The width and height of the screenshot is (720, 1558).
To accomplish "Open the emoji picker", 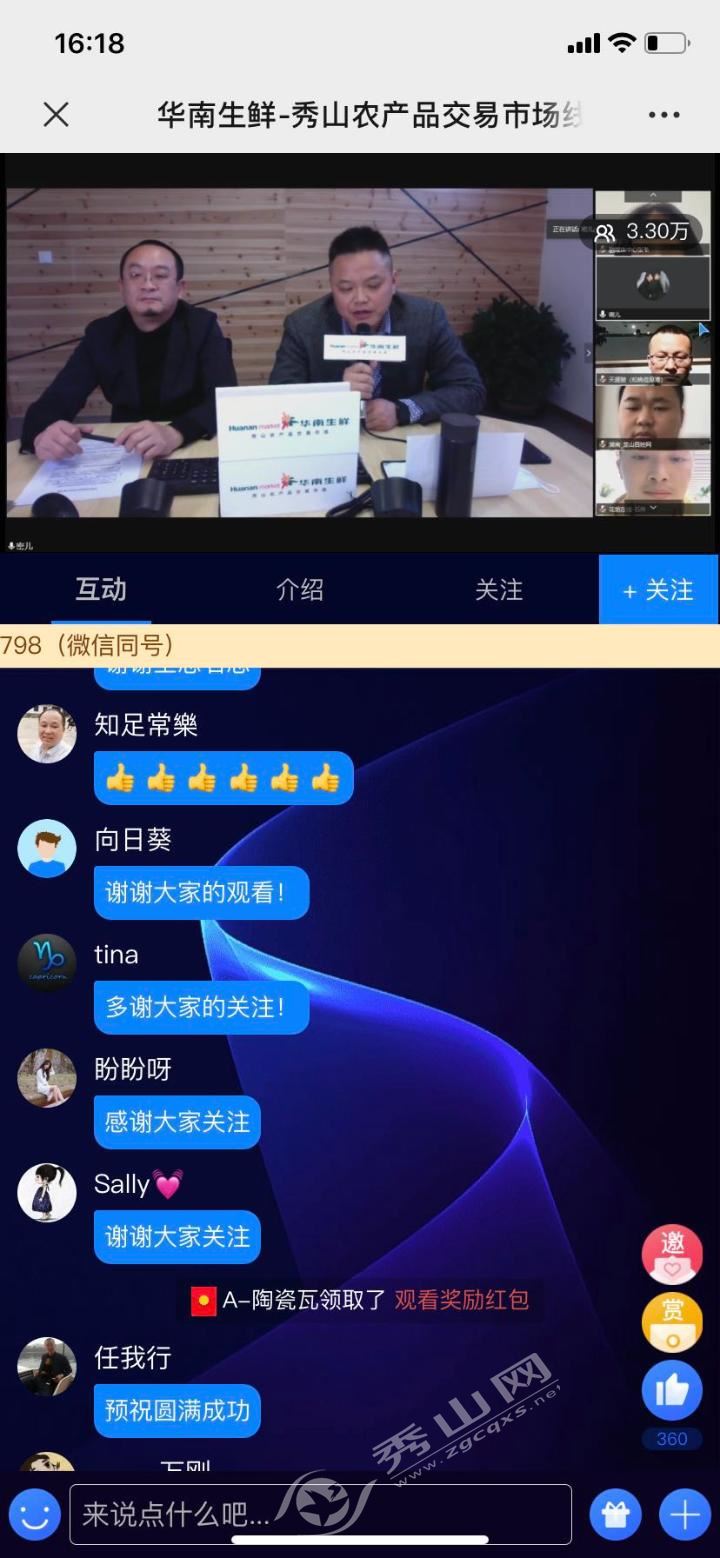I will point(35,1515).
